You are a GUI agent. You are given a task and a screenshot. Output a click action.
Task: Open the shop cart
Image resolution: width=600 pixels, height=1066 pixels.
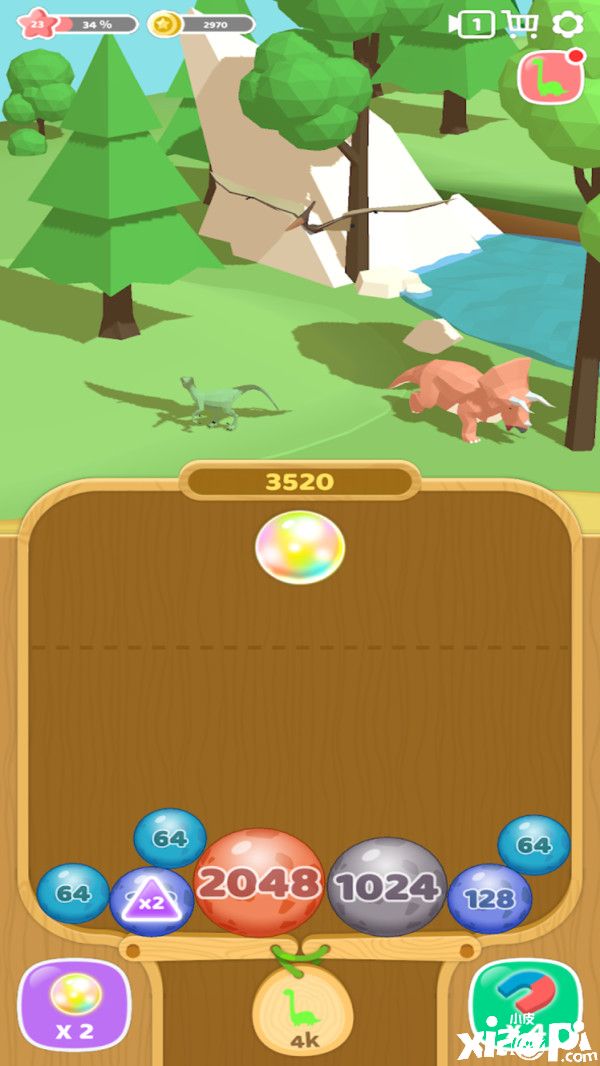coord(521,24)
